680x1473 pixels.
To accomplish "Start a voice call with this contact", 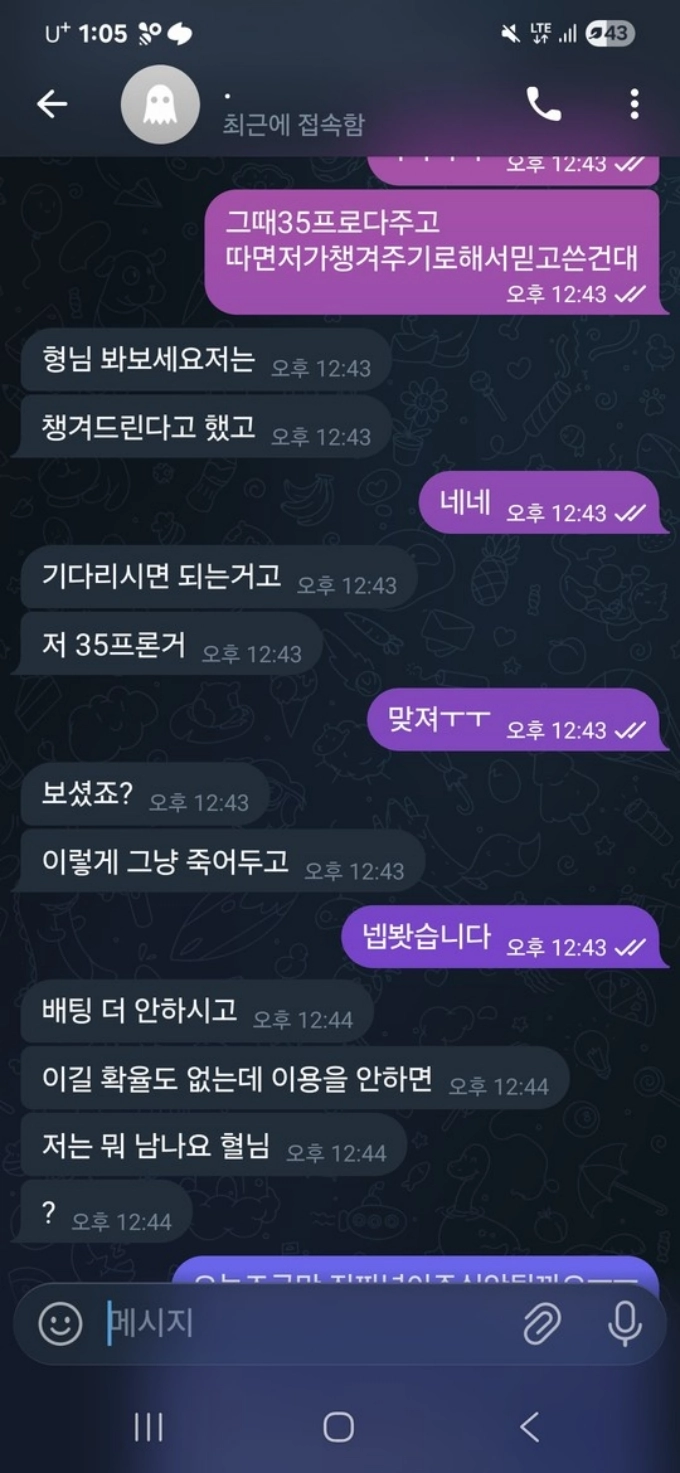I will click(543, 104).
